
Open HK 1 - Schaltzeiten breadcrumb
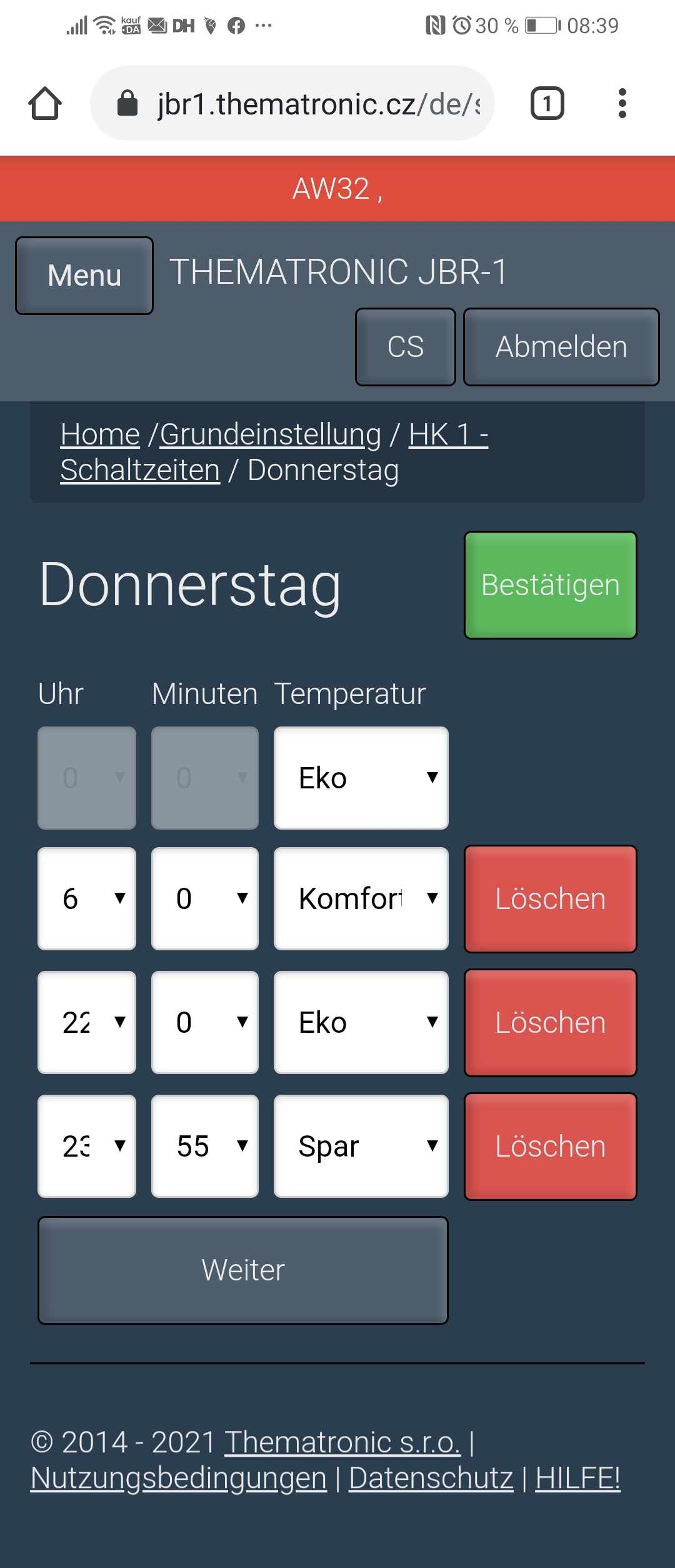[x=140, y=470]
